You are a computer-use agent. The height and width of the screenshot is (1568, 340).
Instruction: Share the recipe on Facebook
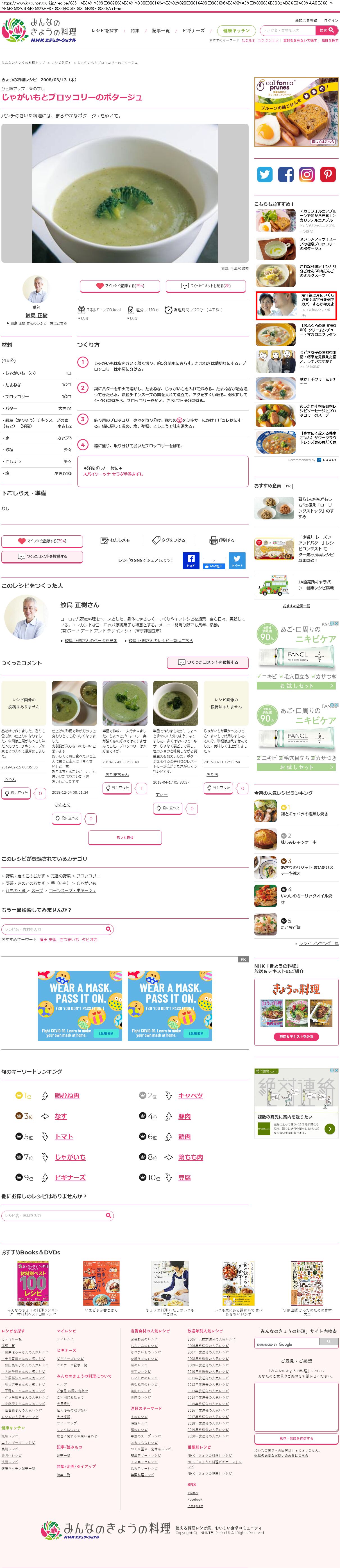(x=191, y=560)
